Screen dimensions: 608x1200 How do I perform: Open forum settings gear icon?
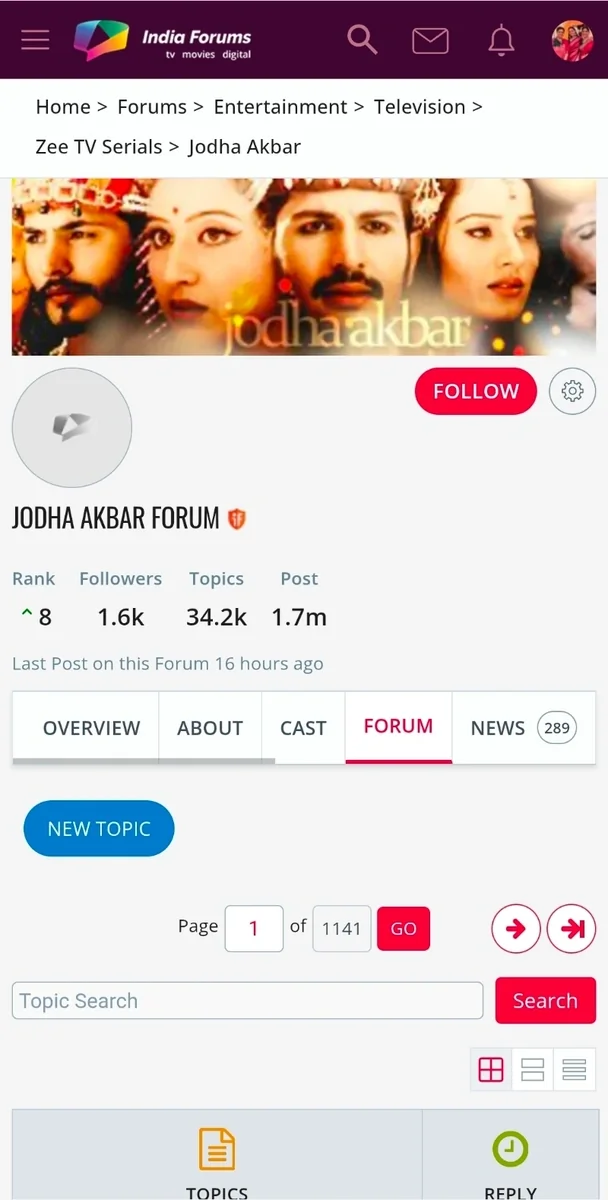click(572, 391)
